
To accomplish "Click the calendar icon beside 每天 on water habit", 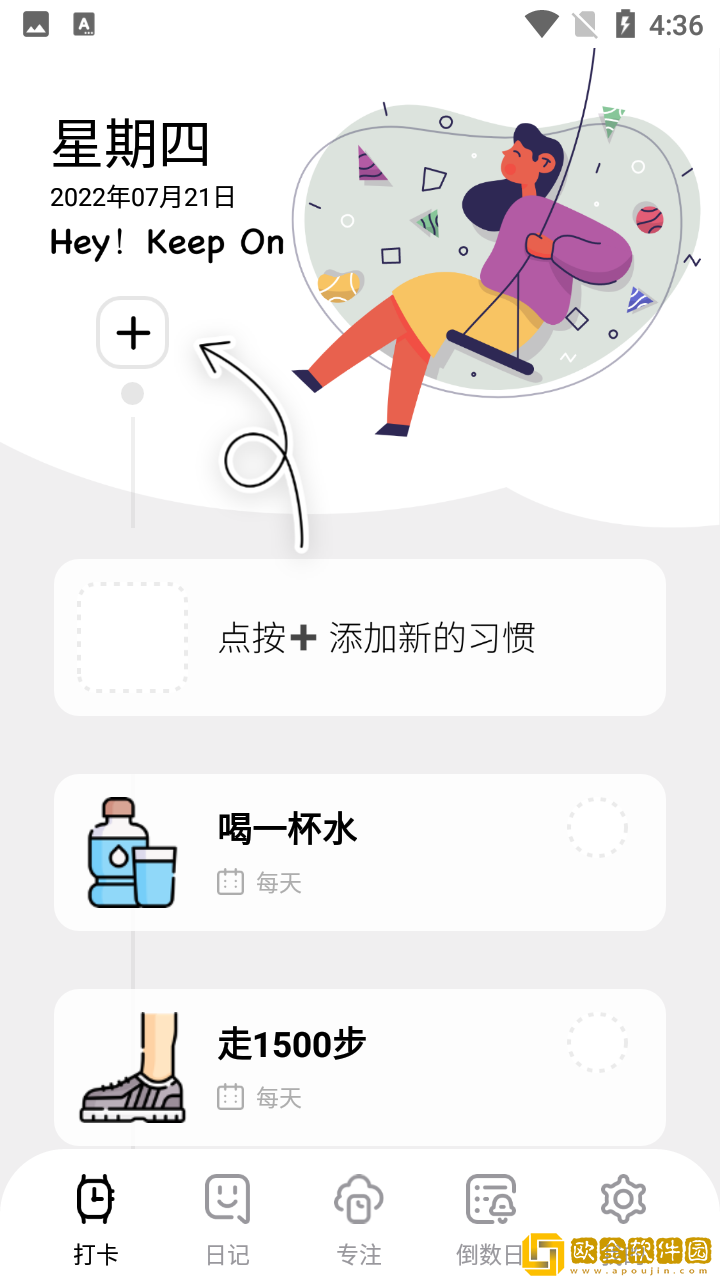I will click(230, 882).
